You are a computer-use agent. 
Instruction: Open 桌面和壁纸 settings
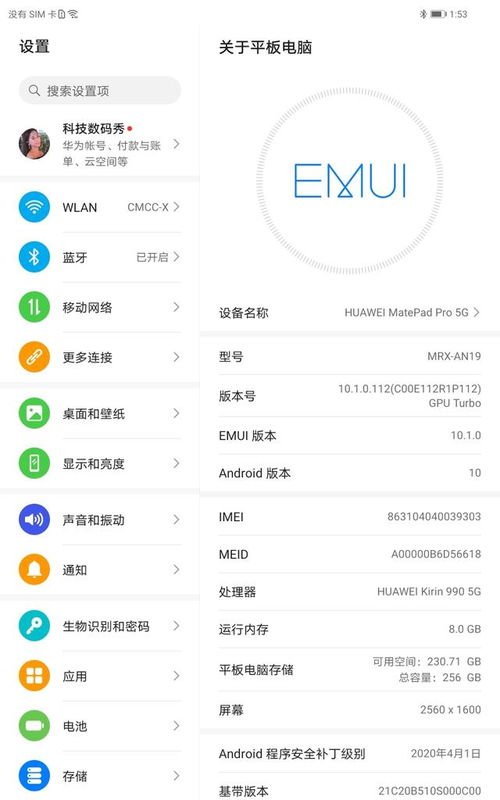point(100,413)
